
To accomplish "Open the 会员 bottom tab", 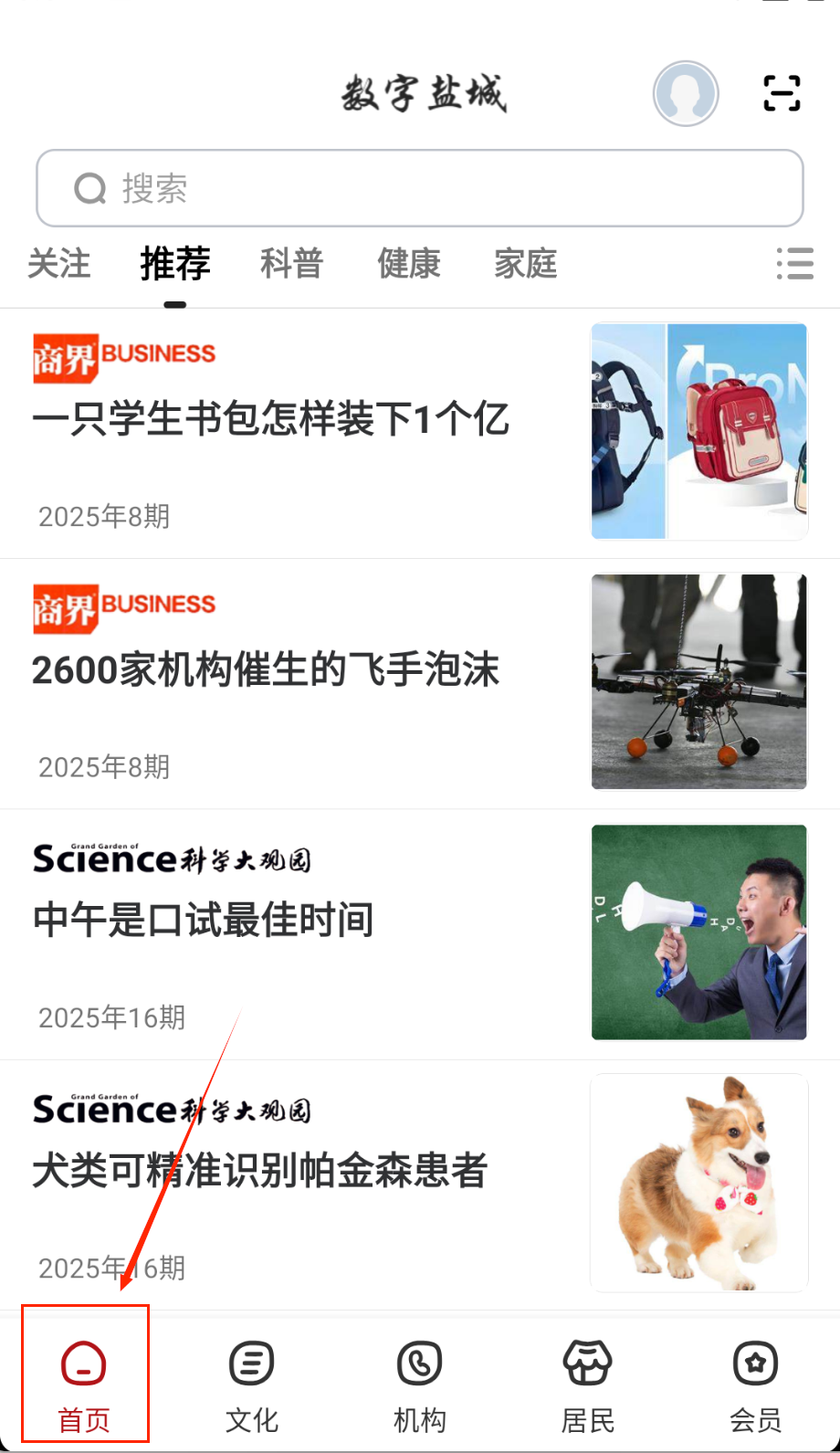I will click(x=755, y=1381).
